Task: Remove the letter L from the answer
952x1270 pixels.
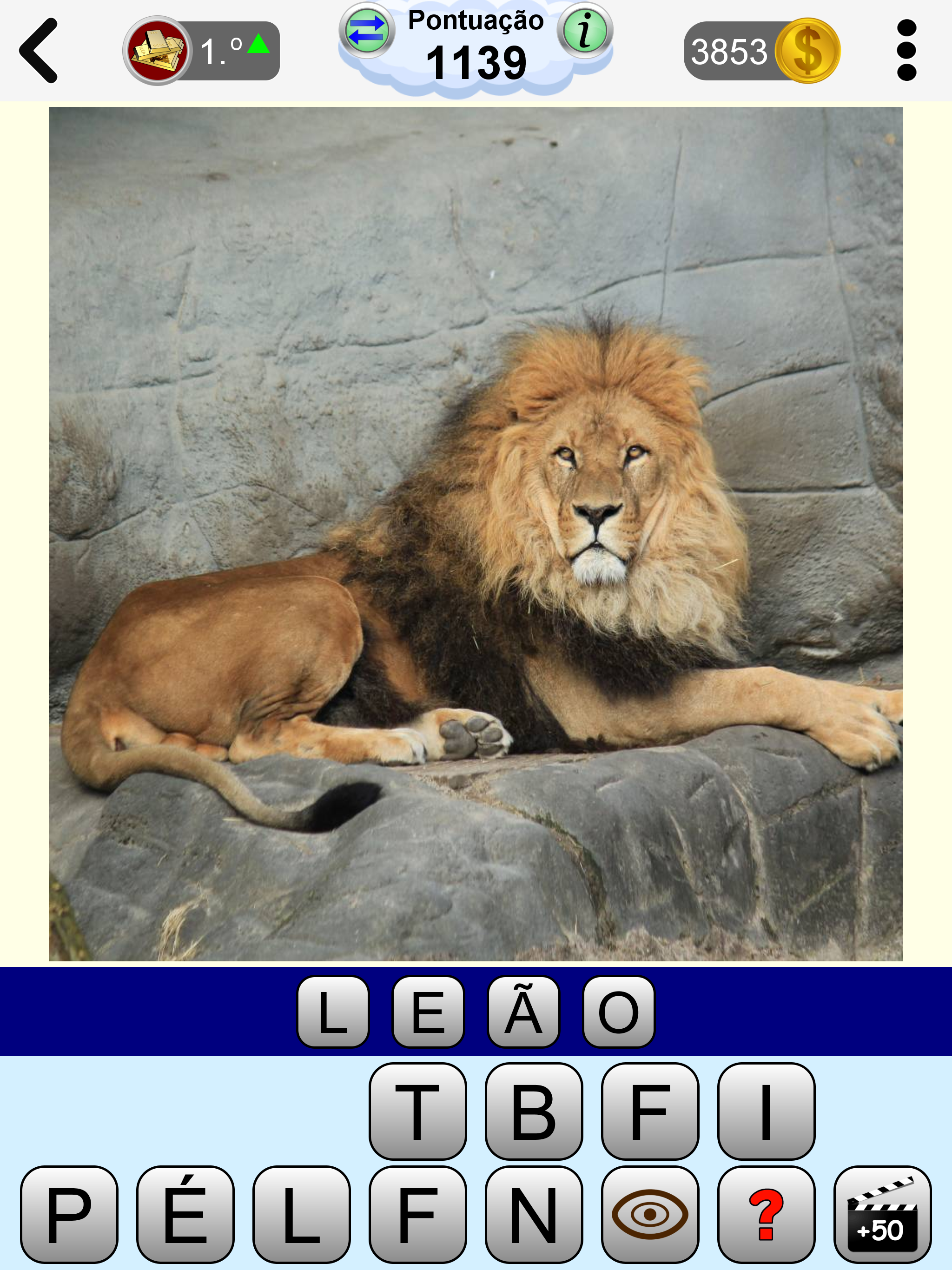Action: [333, 1012]
